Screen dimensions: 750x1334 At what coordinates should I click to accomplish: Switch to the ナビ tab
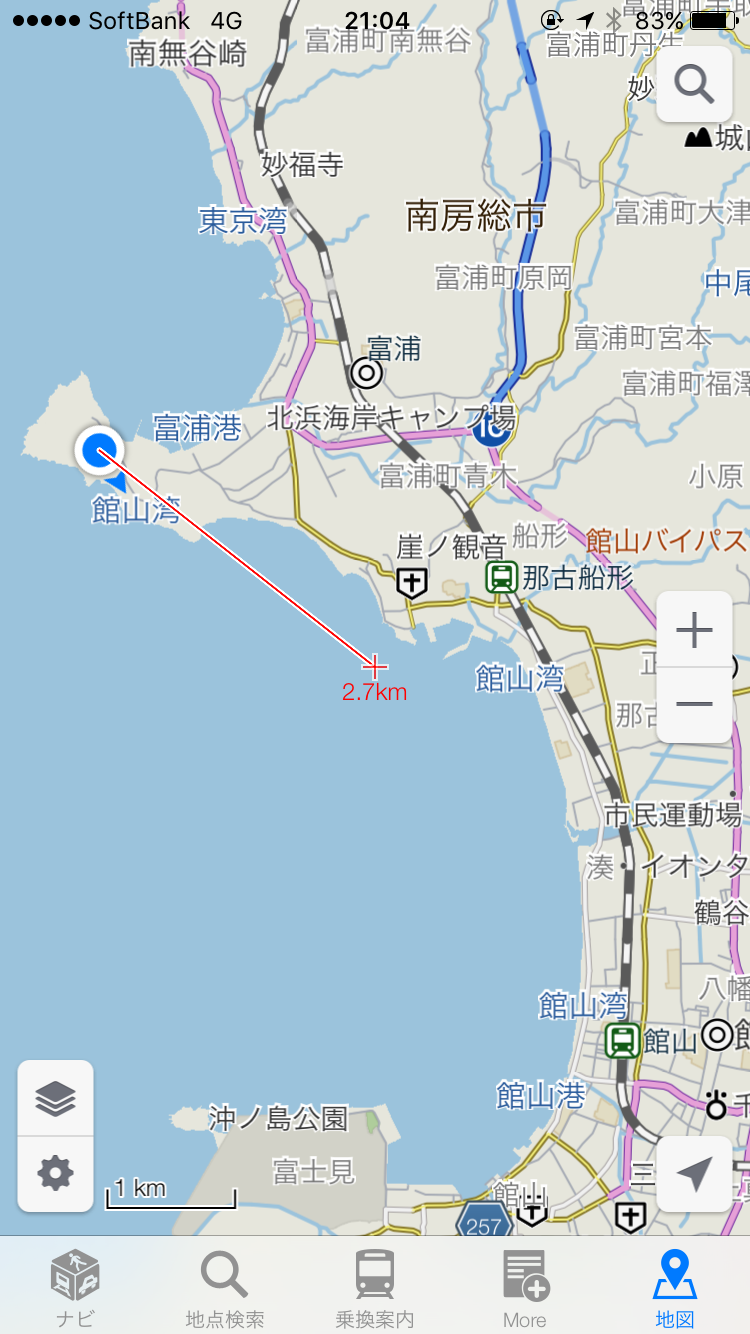tap(75, 1287)
